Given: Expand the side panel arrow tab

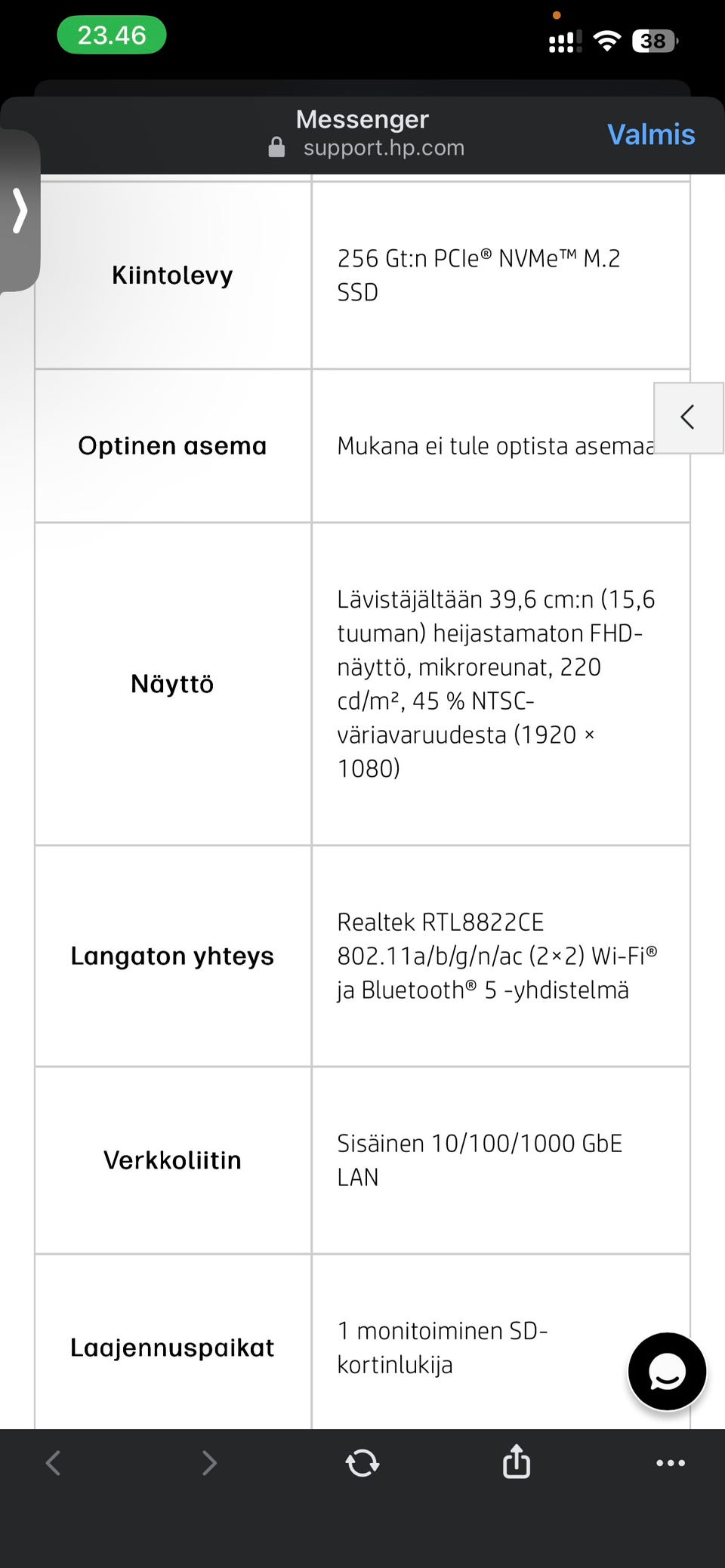Looking at the screenshot, I should (20, 211).
